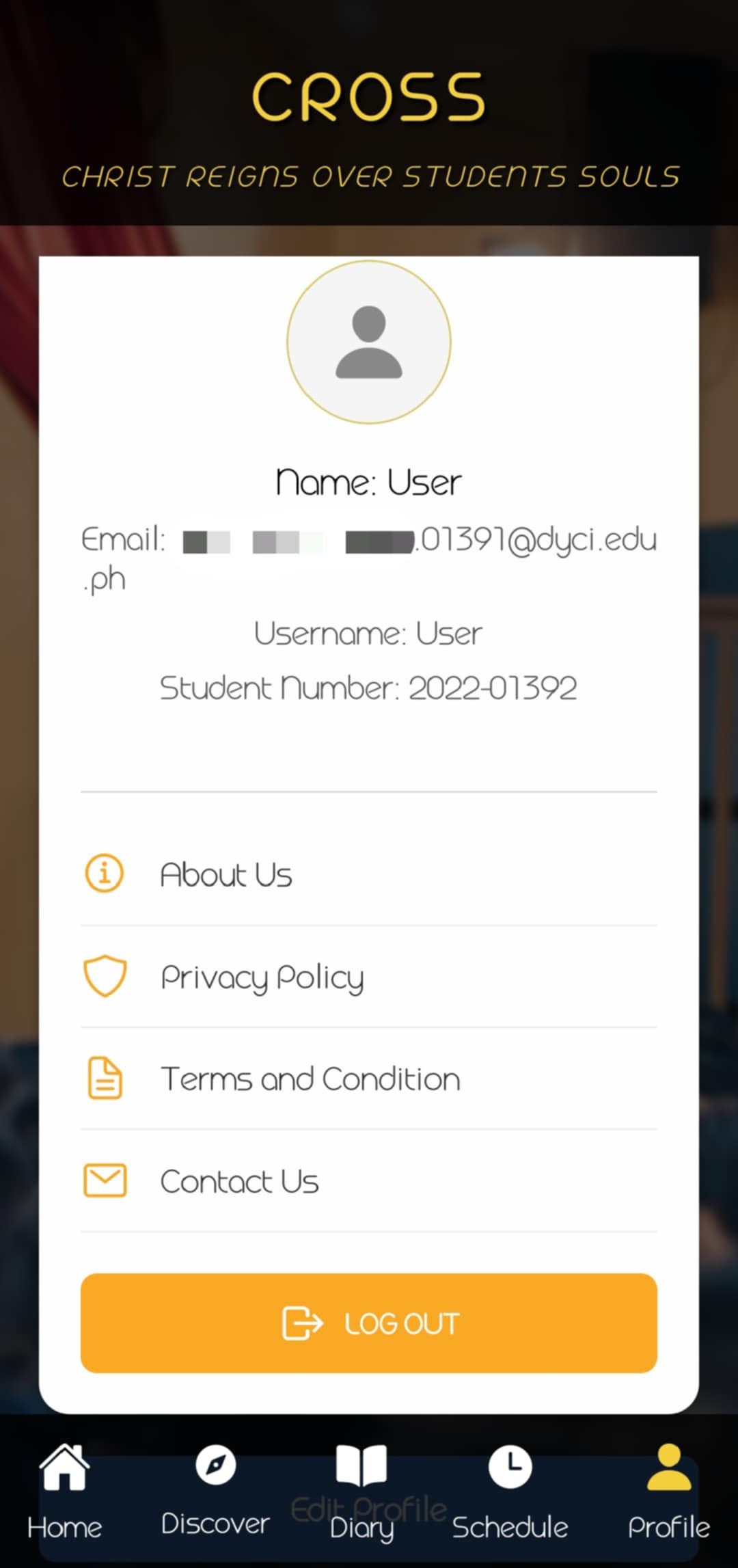Open the Privacy Policy page
The width and height of the screenshot is (738, 1568).
[x=262, y=977]
